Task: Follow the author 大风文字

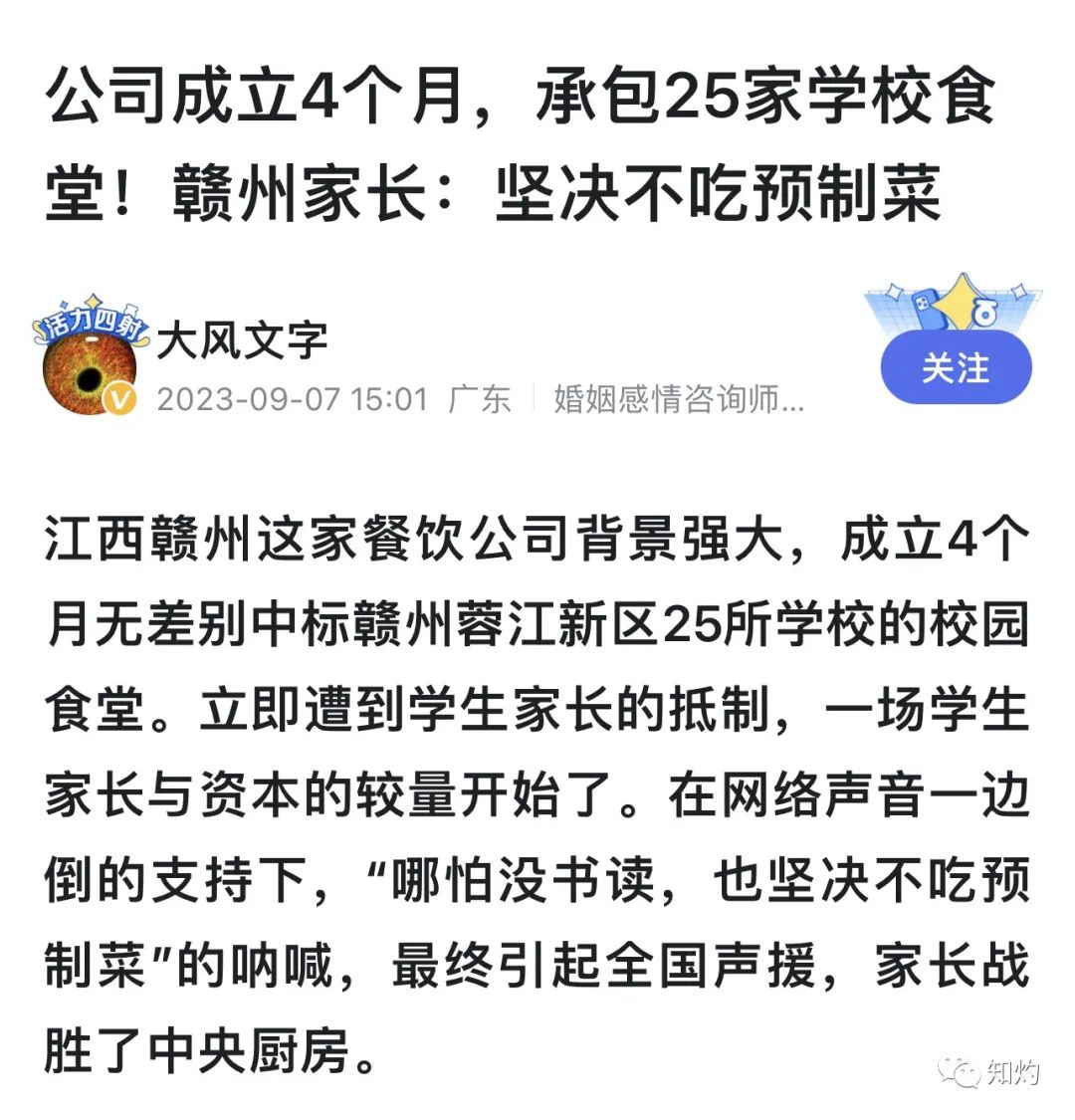Action: [955, 368]
